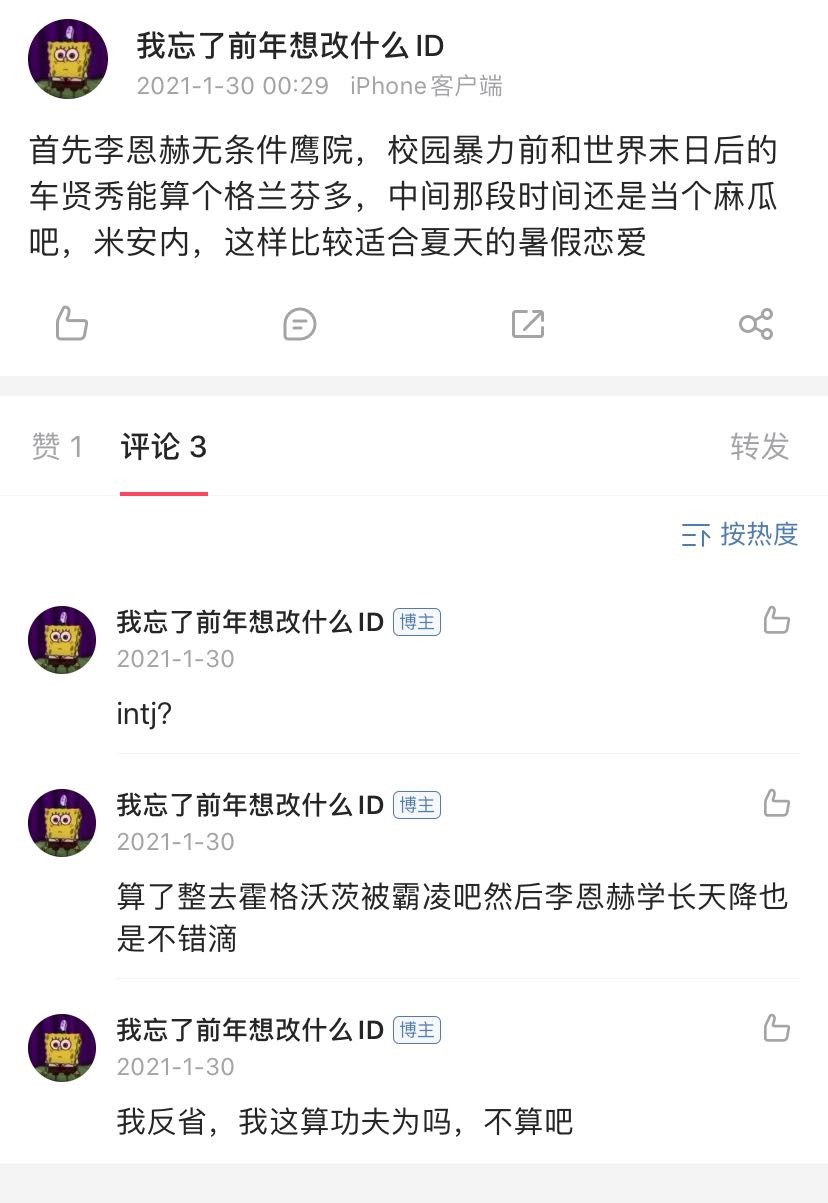
Task: Open the post author's avatar at the top
Action: click(67, 59)
